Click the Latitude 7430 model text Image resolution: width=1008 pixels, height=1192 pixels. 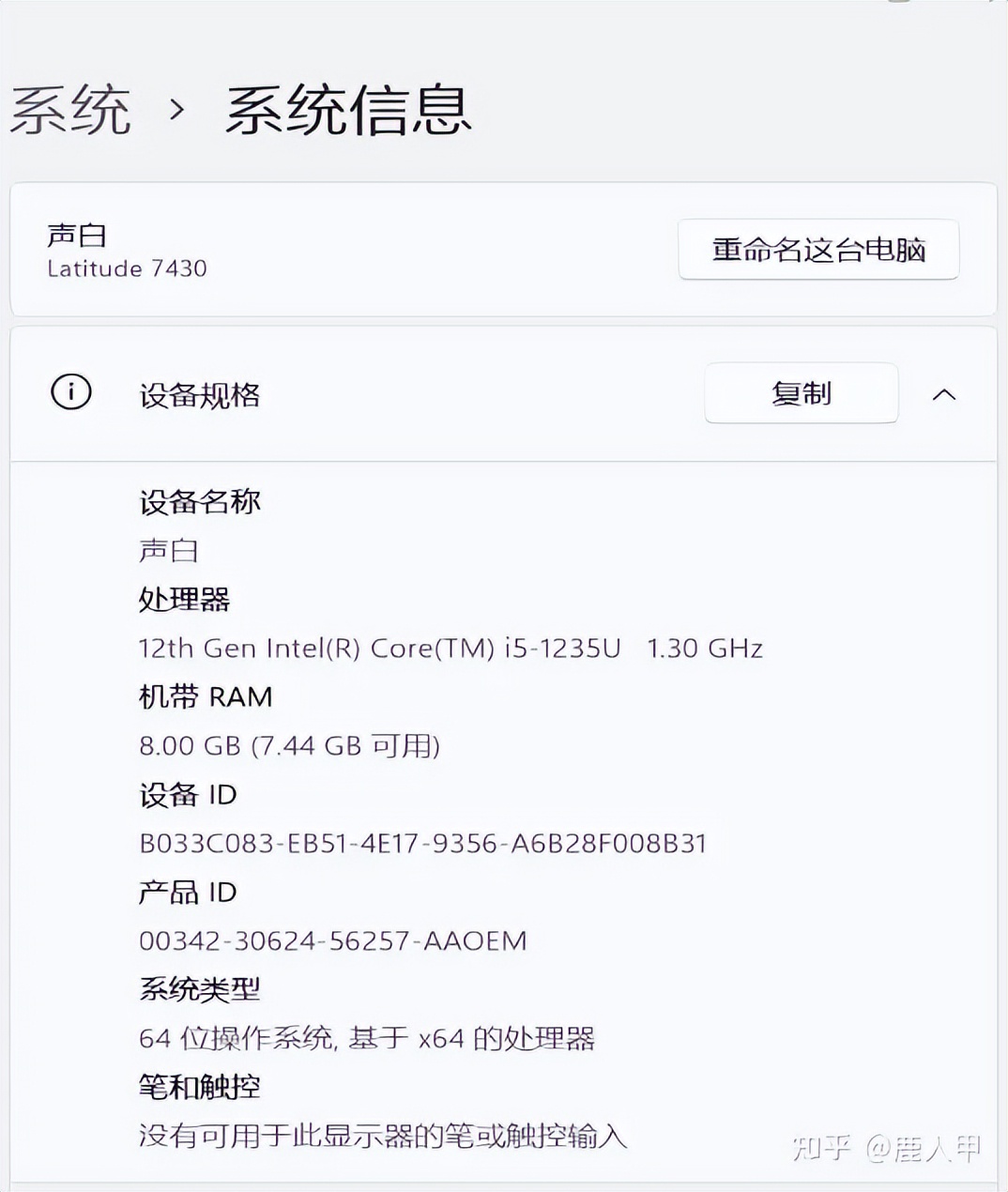coord(127,269)
